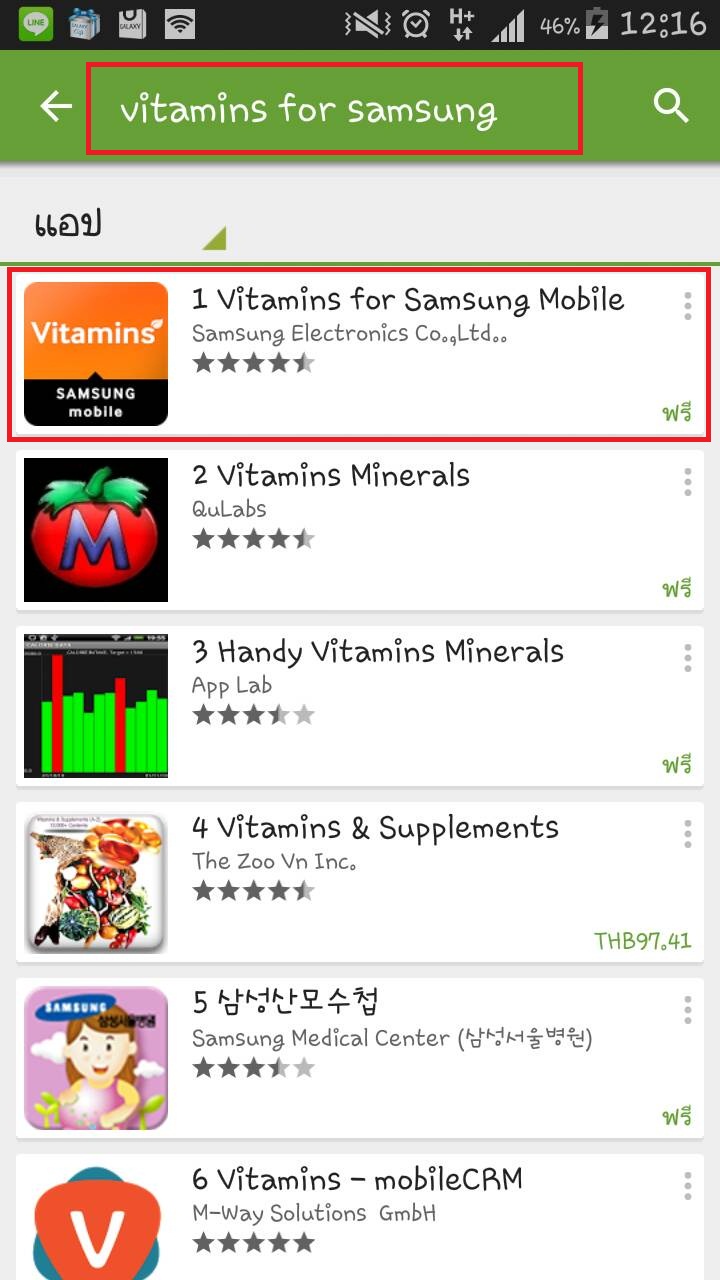
Task: Show options for Handy Vitamins Minerals
Action: coord(687,658)
